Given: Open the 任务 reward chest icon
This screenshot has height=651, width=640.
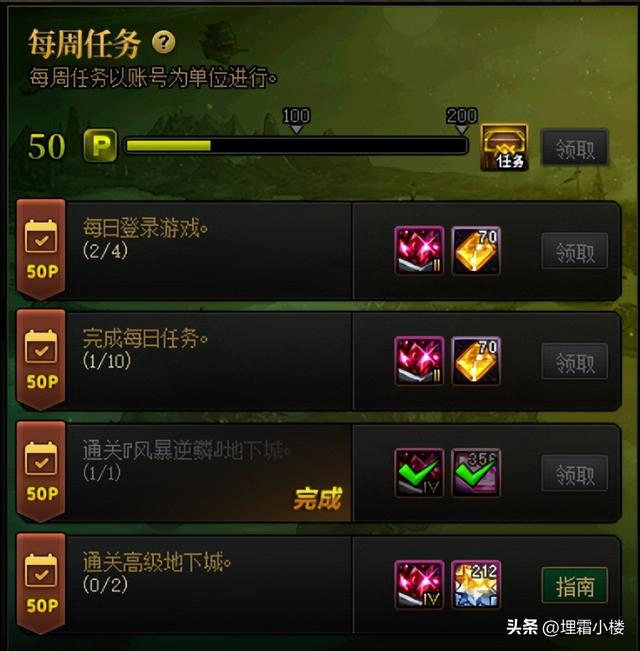Looking at the screenshot, I should click(x=505, y=147).
